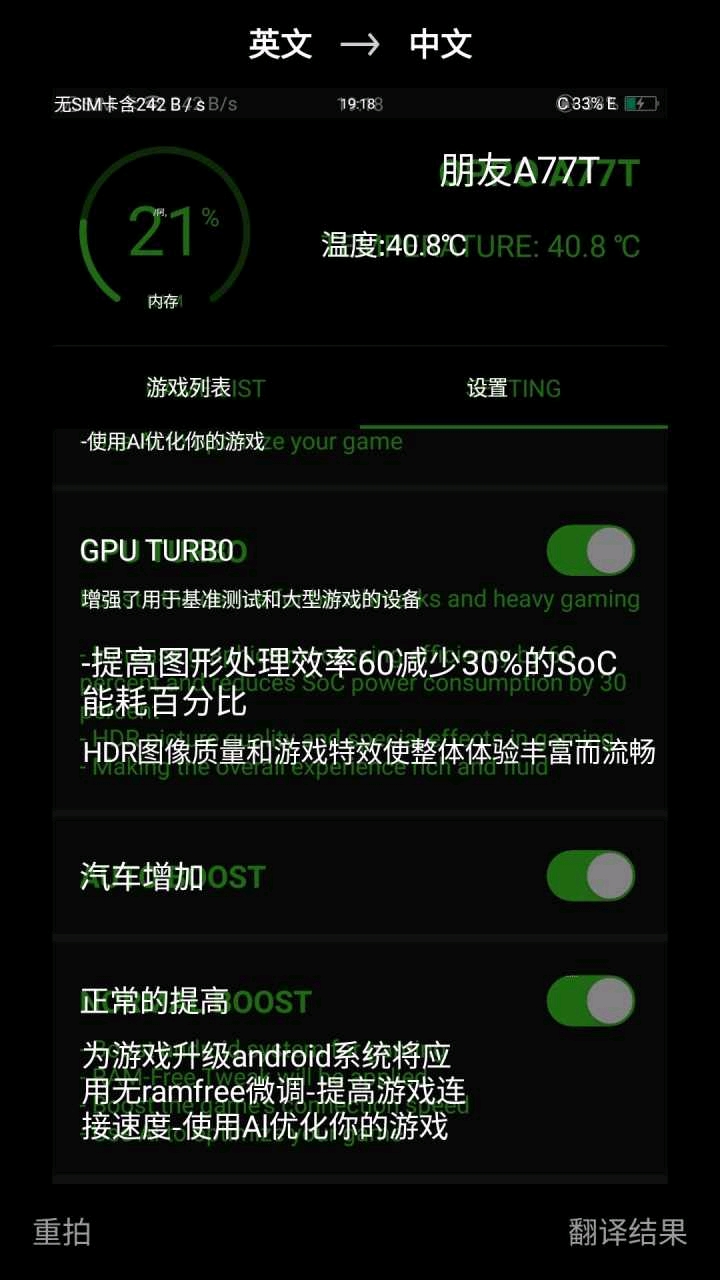Tap the 重拍 retake button
720x1280 pixels.
tap(60, 1233)
